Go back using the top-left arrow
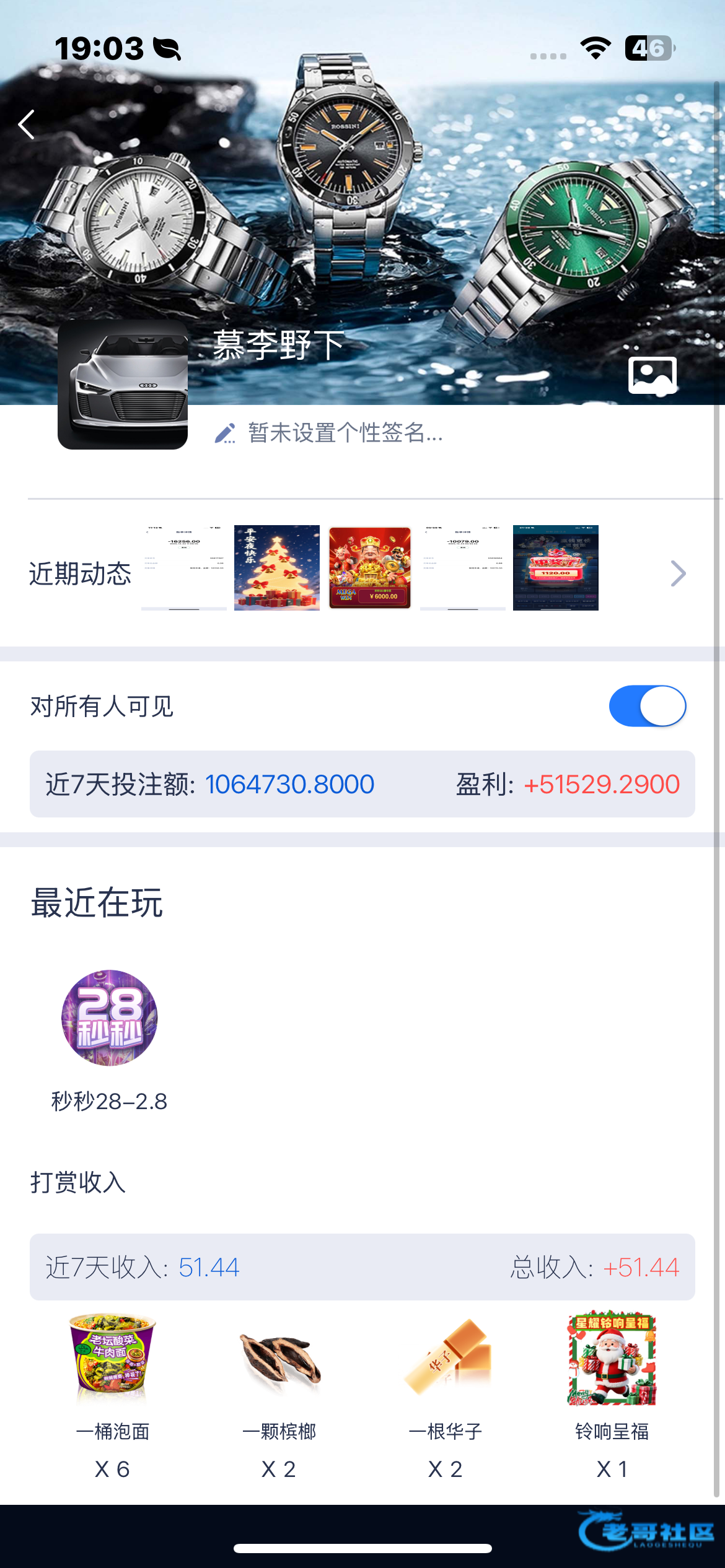 click(x=27, y=125)
